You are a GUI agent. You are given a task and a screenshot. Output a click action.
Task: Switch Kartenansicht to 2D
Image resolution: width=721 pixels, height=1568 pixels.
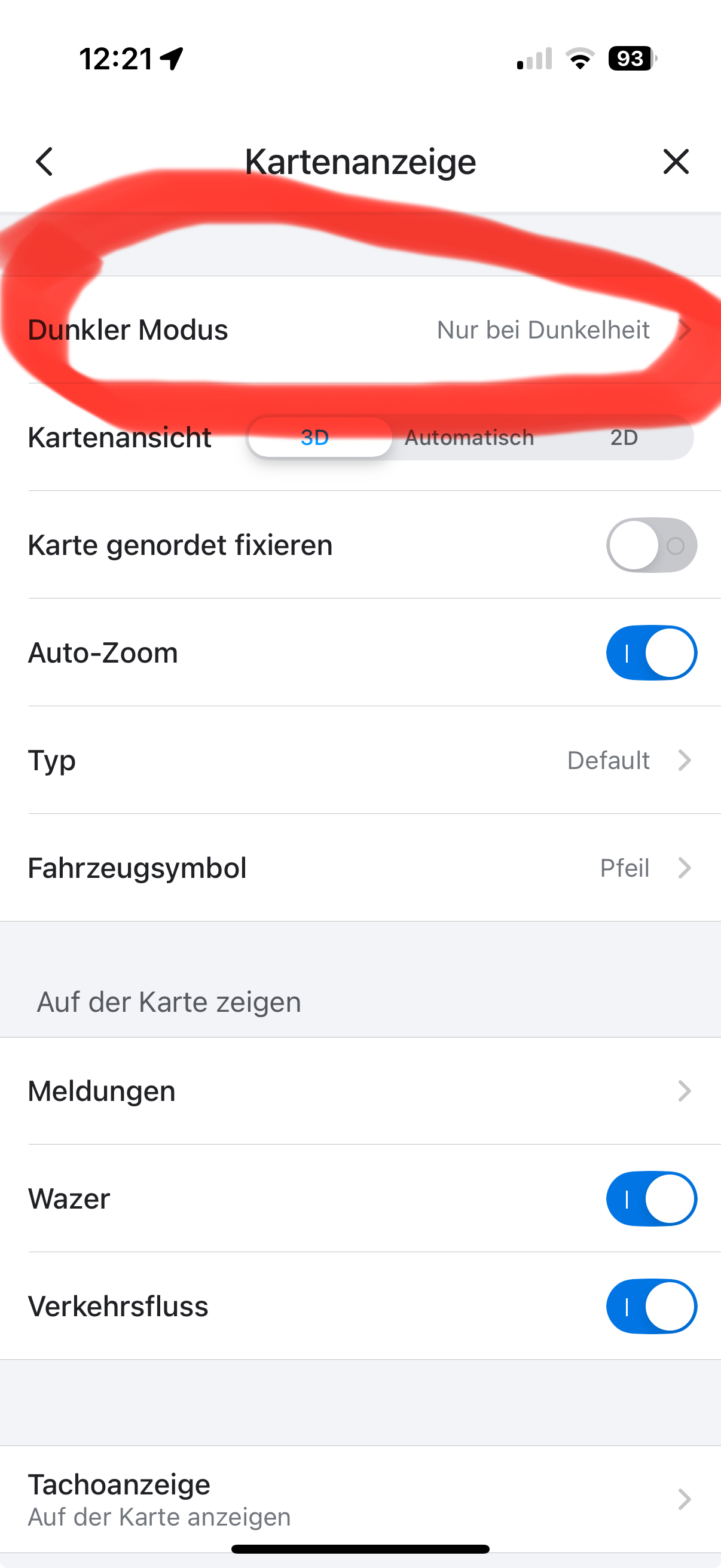tap(624, 438)
